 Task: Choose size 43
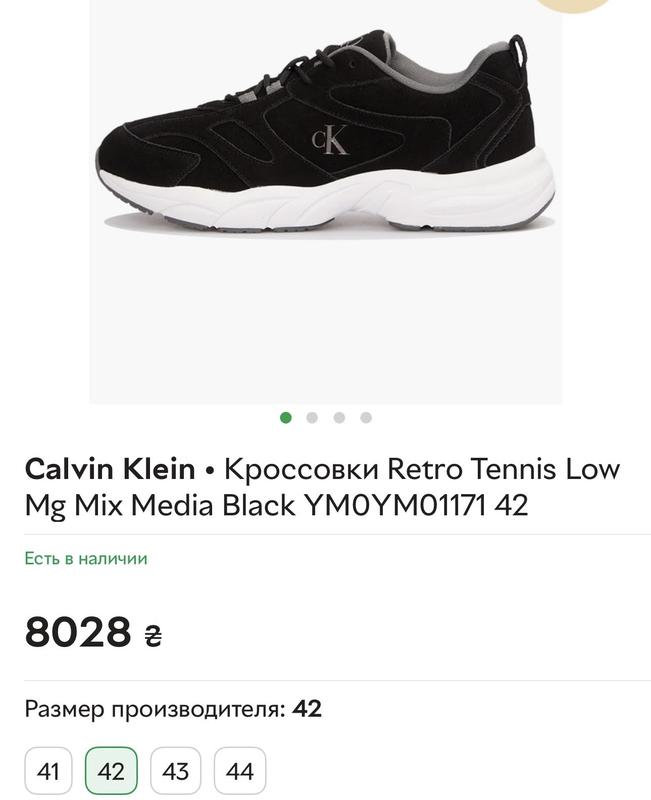click(176, 772)
